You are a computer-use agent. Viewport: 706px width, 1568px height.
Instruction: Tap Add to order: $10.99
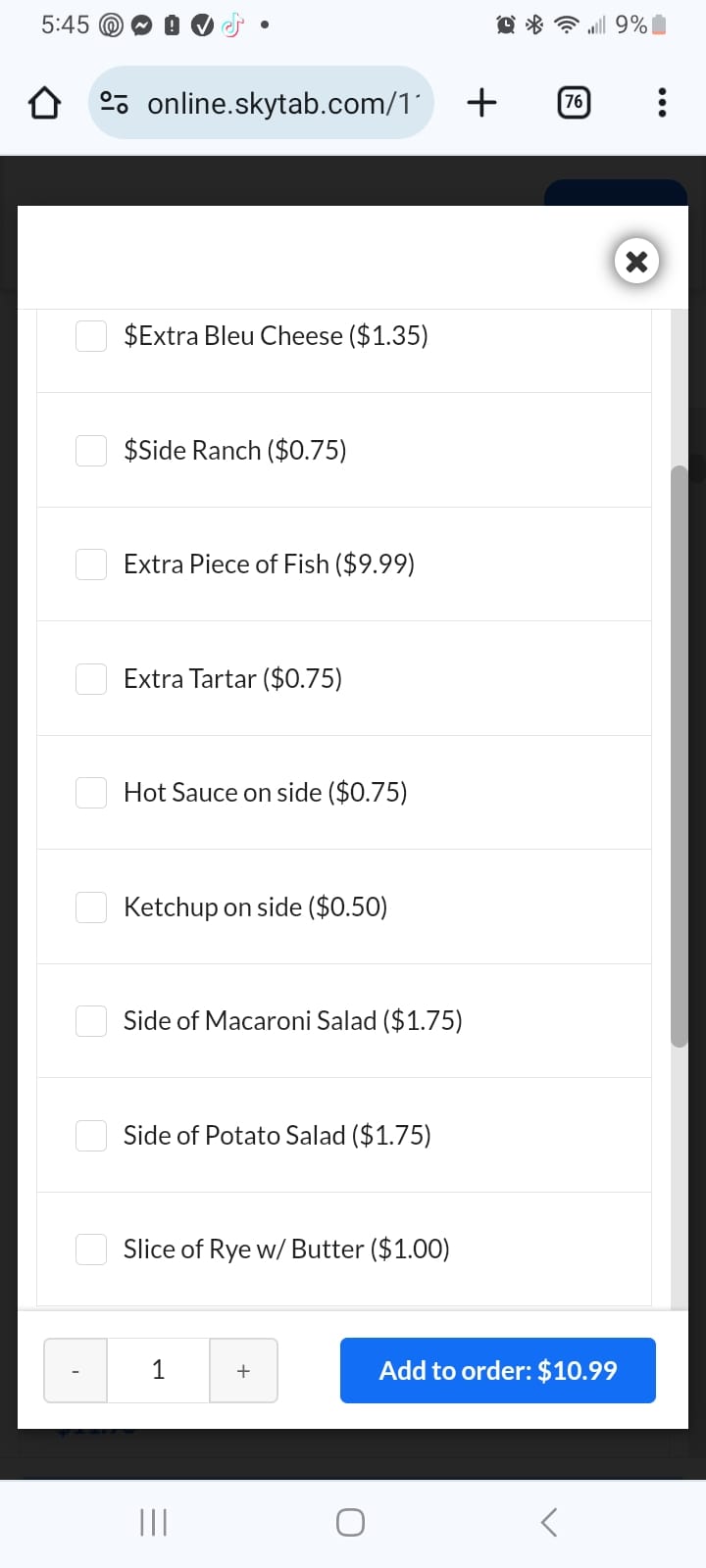[x=498, y=1370]
